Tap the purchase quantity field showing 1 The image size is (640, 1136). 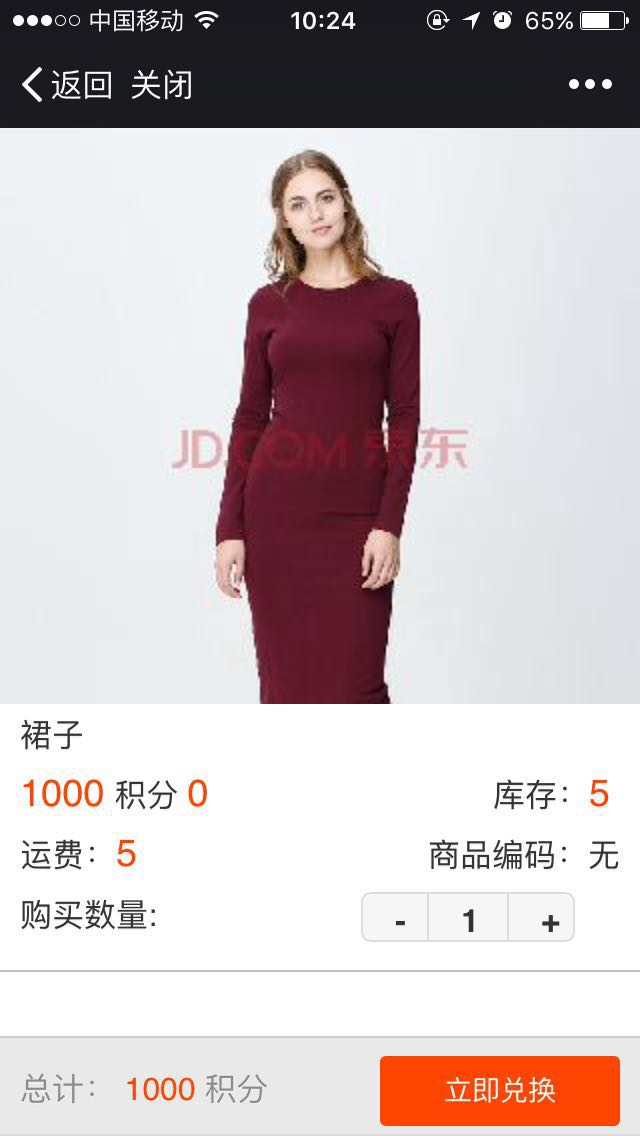[x=469, y=918]
